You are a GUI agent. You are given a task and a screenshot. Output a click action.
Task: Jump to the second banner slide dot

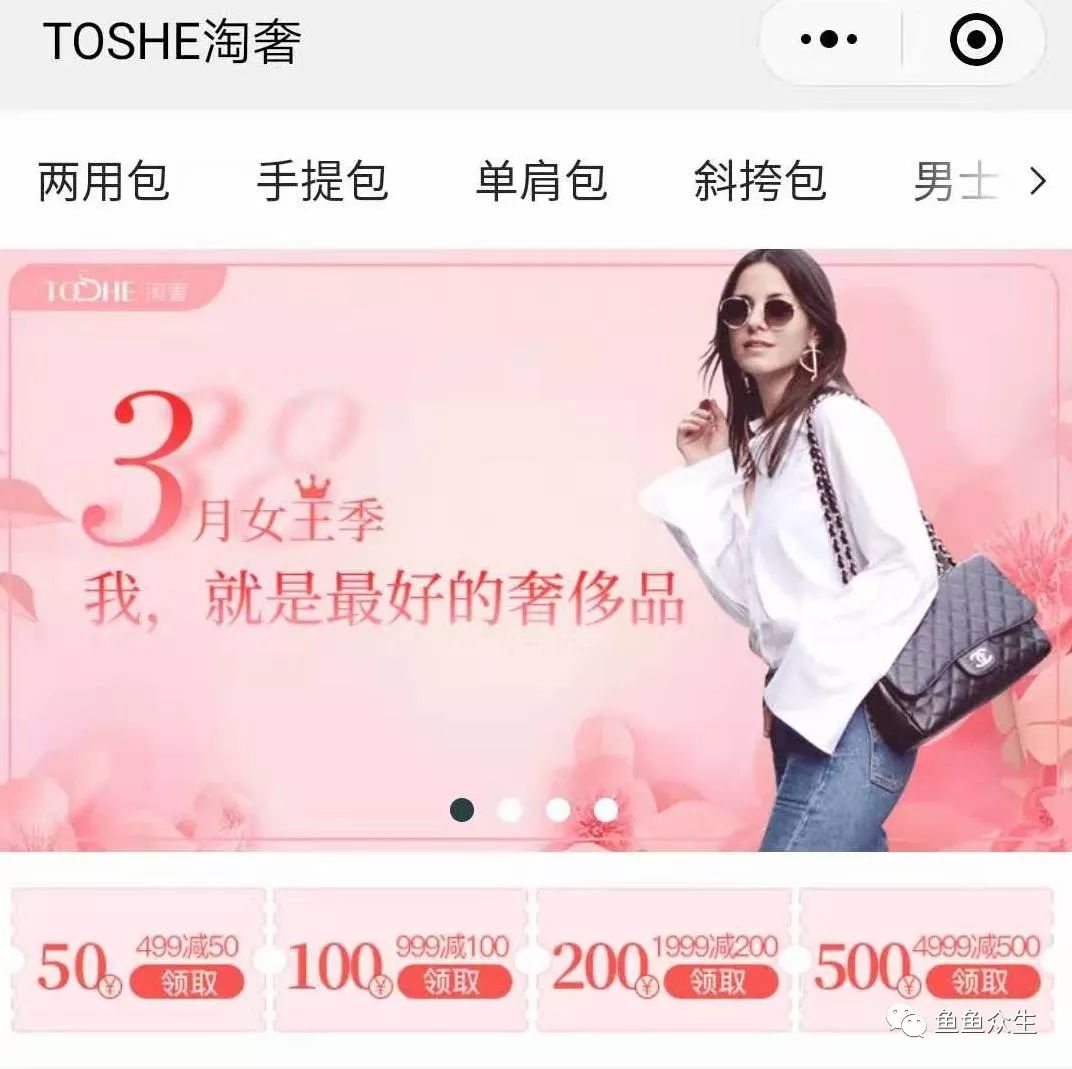(x=510, y=809)
